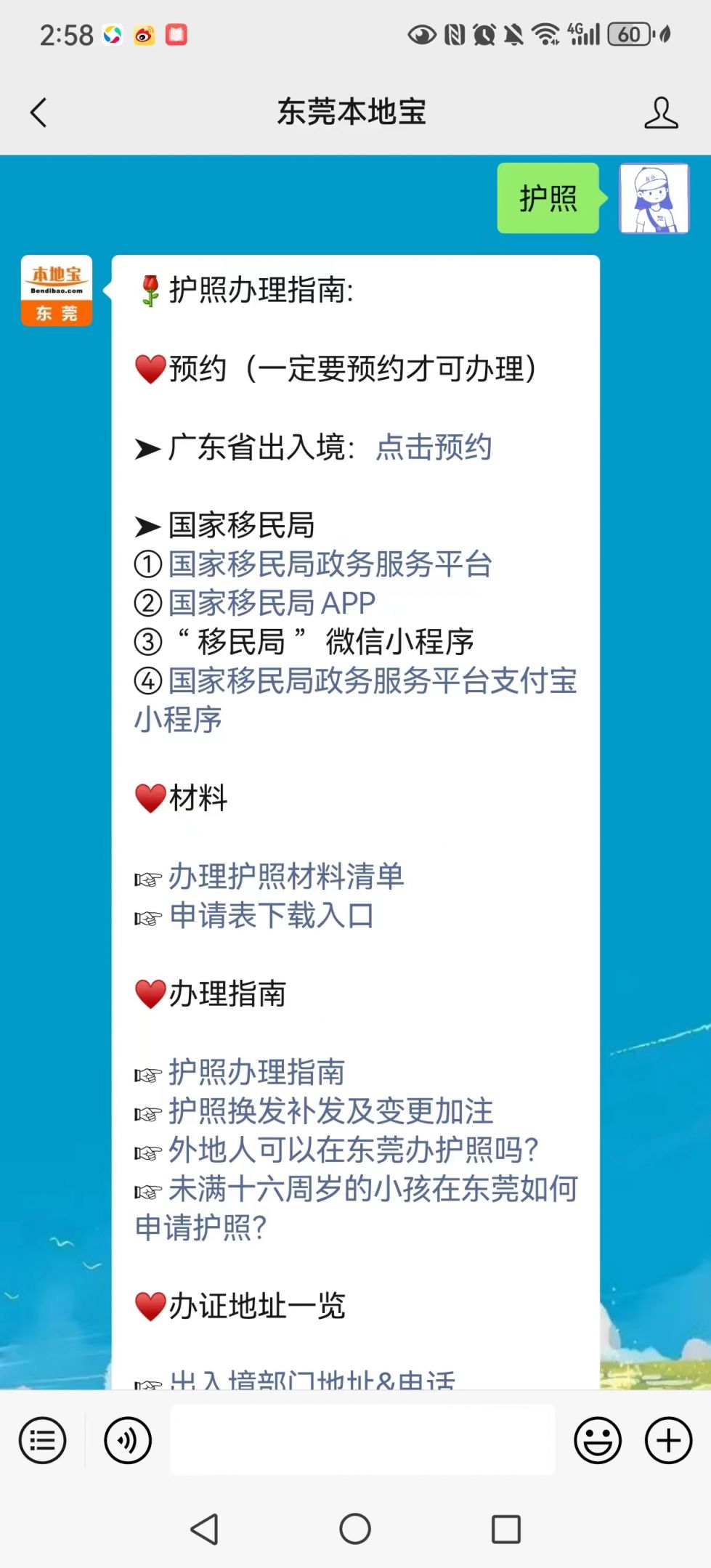Viewport: 711px width, 1568px height.
Task: Open 申请表下载入口 link
Action: tap(272, 916)
